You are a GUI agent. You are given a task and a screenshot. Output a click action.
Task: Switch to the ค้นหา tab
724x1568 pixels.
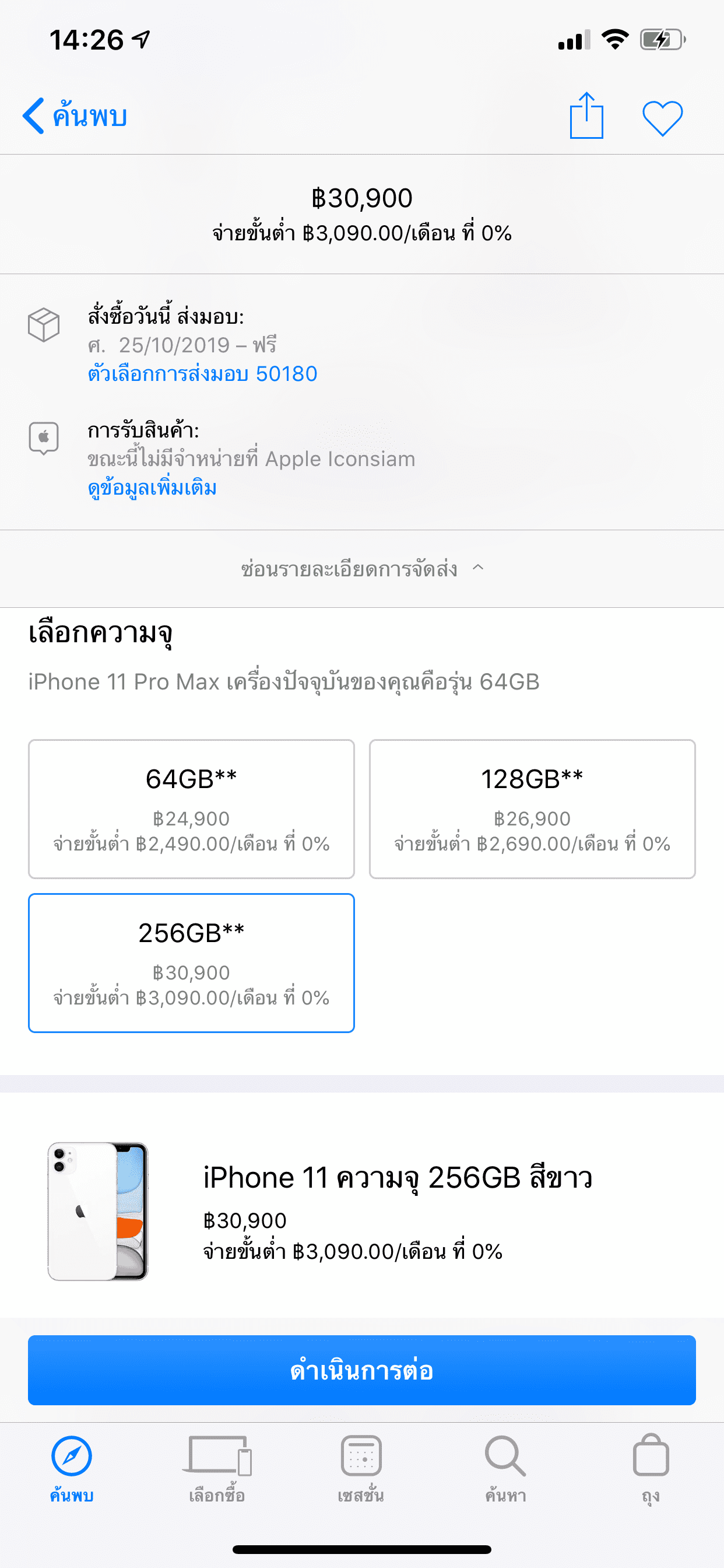coord(507,1469)
